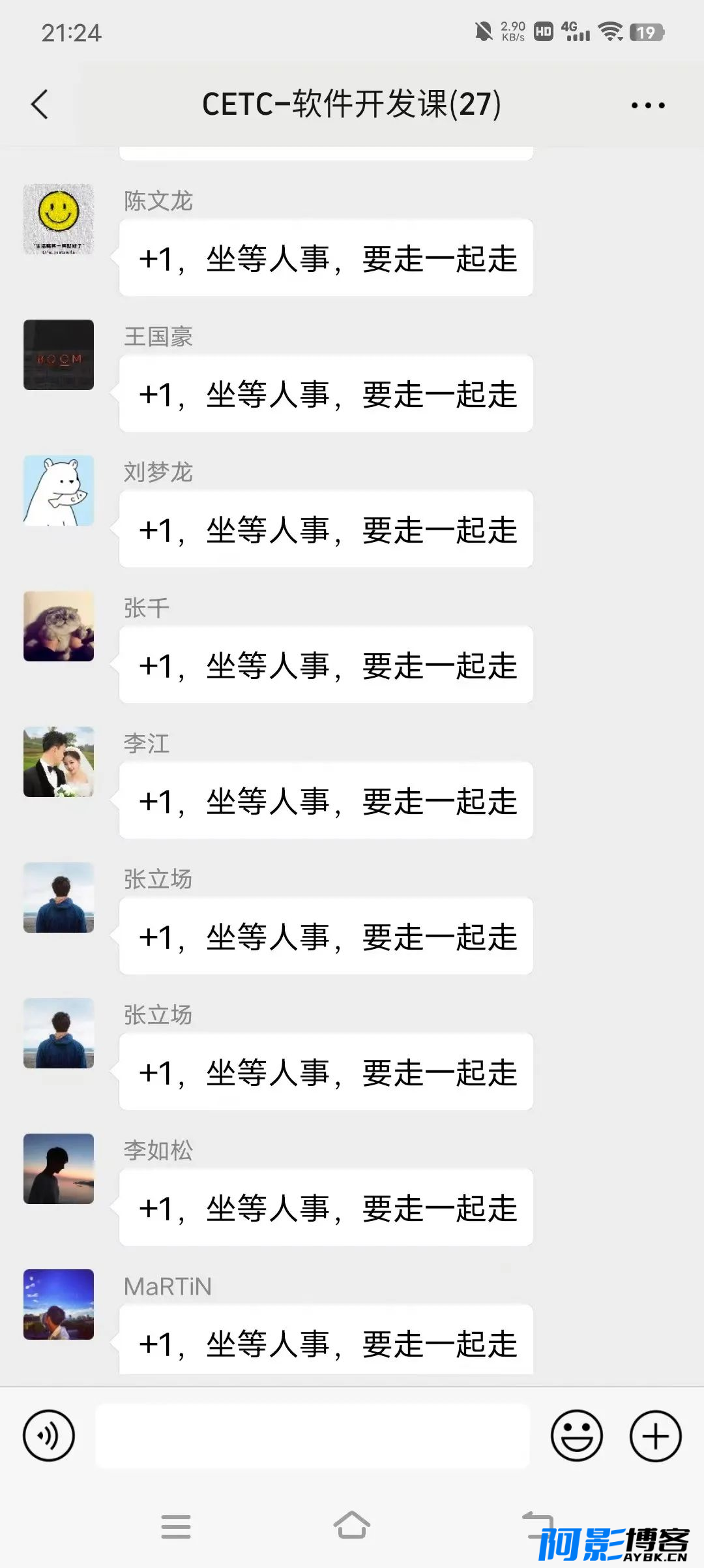The image size is (704, 1568).
Task: View 王国豪's profile via avatar
Action: tap(59, 355)
